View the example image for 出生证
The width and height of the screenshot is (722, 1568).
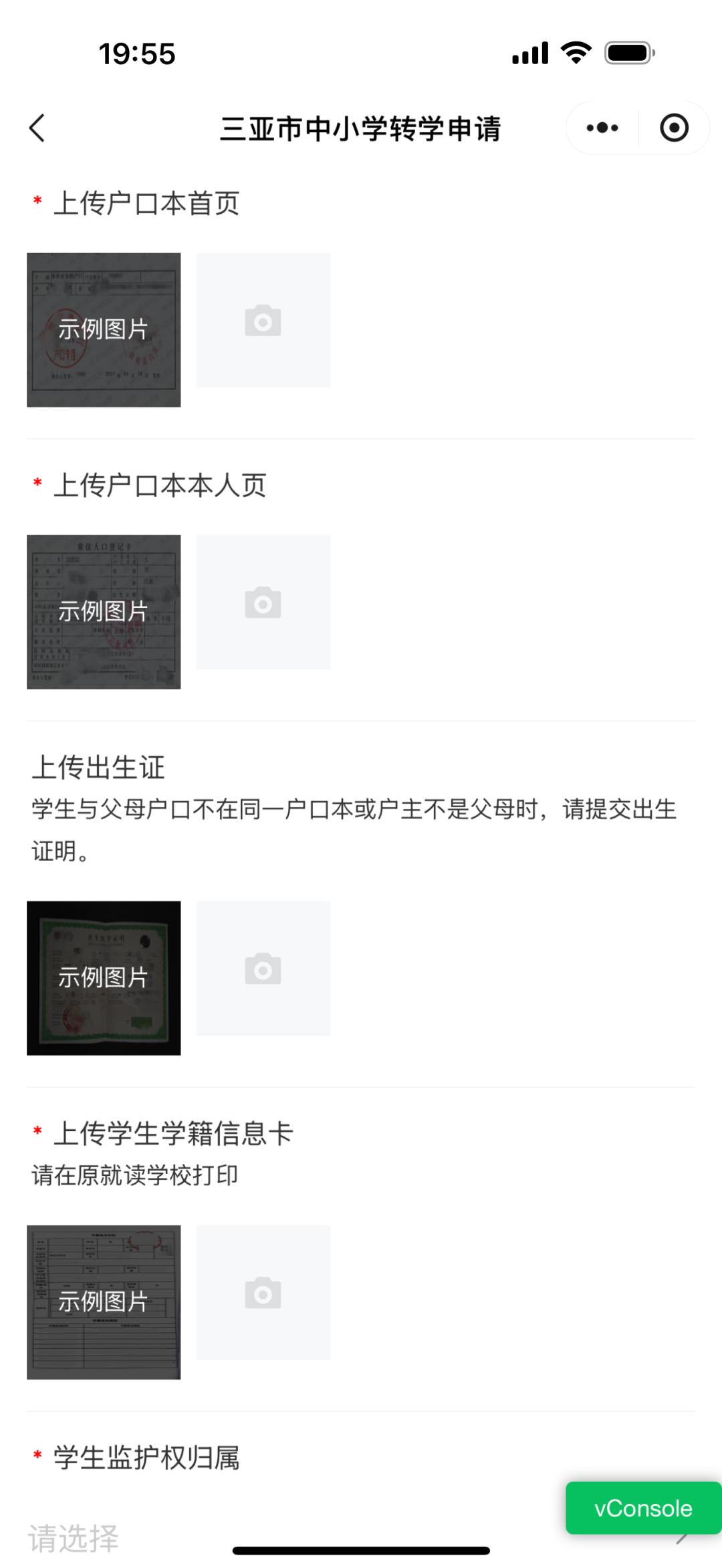click(104, 978)
